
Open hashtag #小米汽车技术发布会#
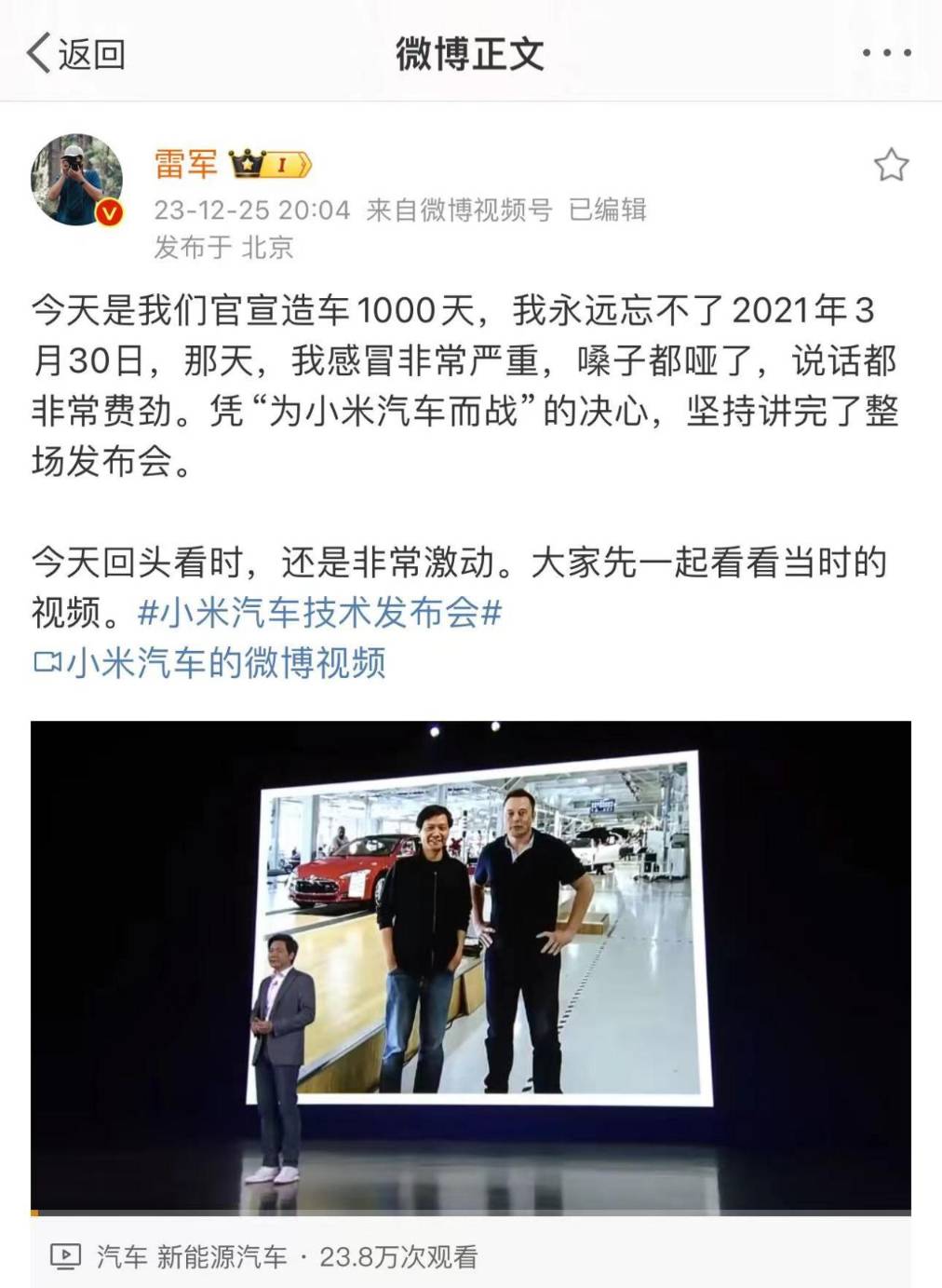coord(319,613)
